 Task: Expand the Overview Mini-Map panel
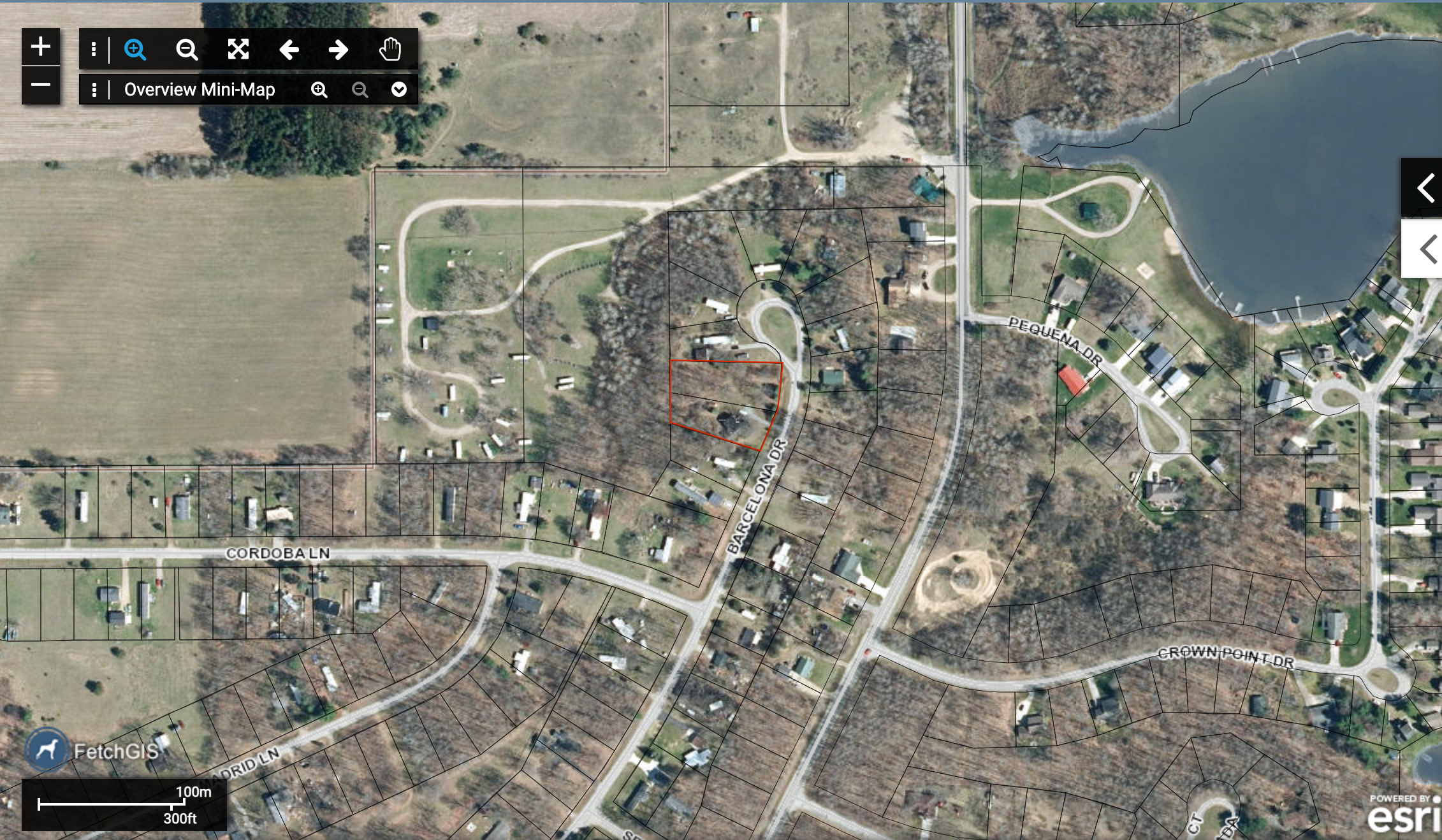point(399,90)
